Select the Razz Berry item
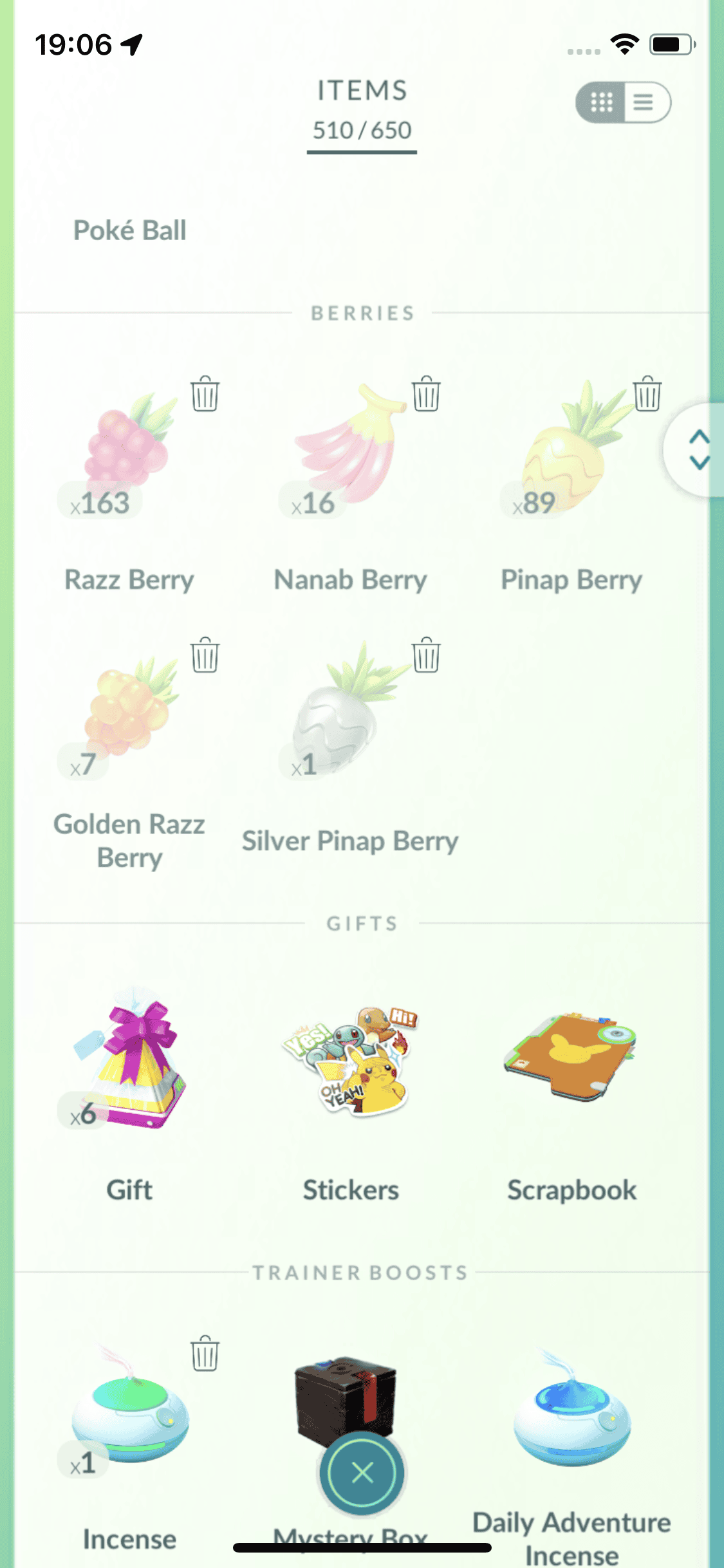The image size is (724, 1568). (129, 451)
